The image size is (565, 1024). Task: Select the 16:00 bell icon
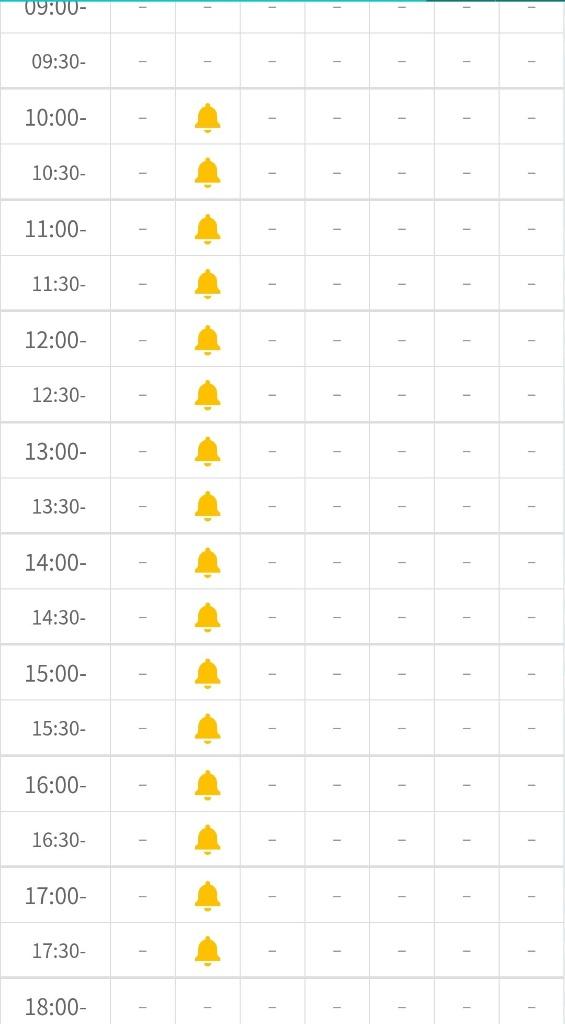click(x=208, y=785)
